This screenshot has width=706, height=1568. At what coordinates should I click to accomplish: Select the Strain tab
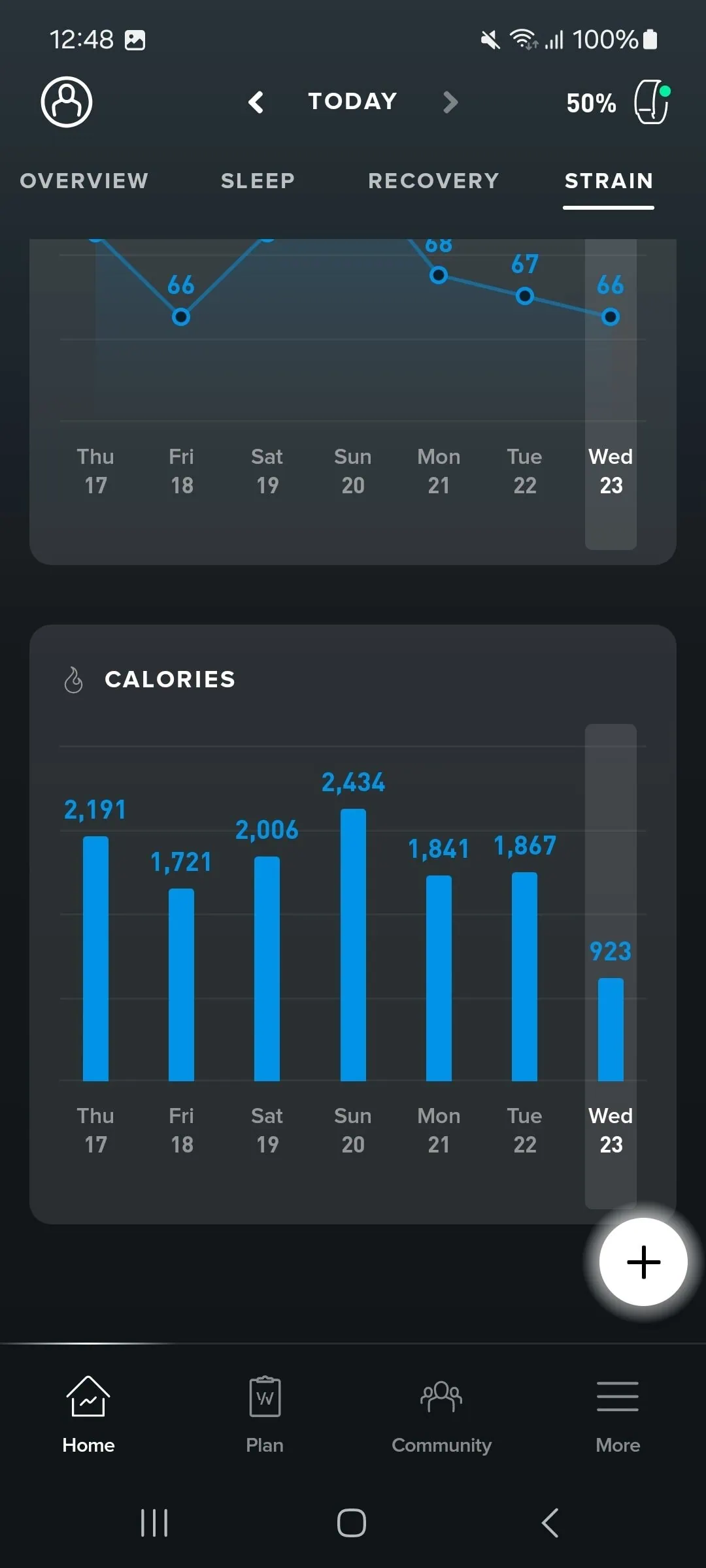609,181
